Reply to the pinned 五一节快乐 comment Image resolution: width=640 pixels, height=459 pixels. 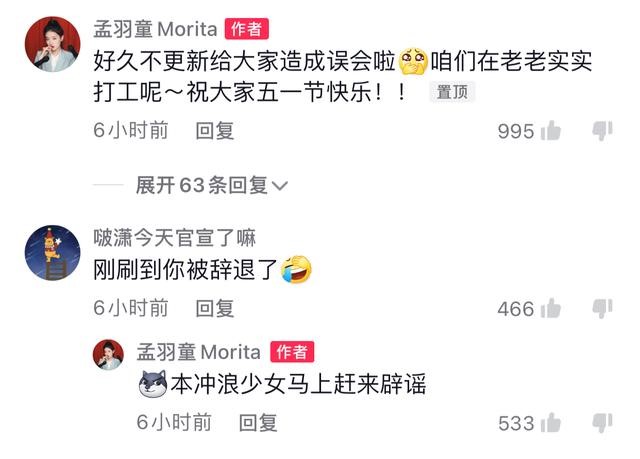click(214, 130)
